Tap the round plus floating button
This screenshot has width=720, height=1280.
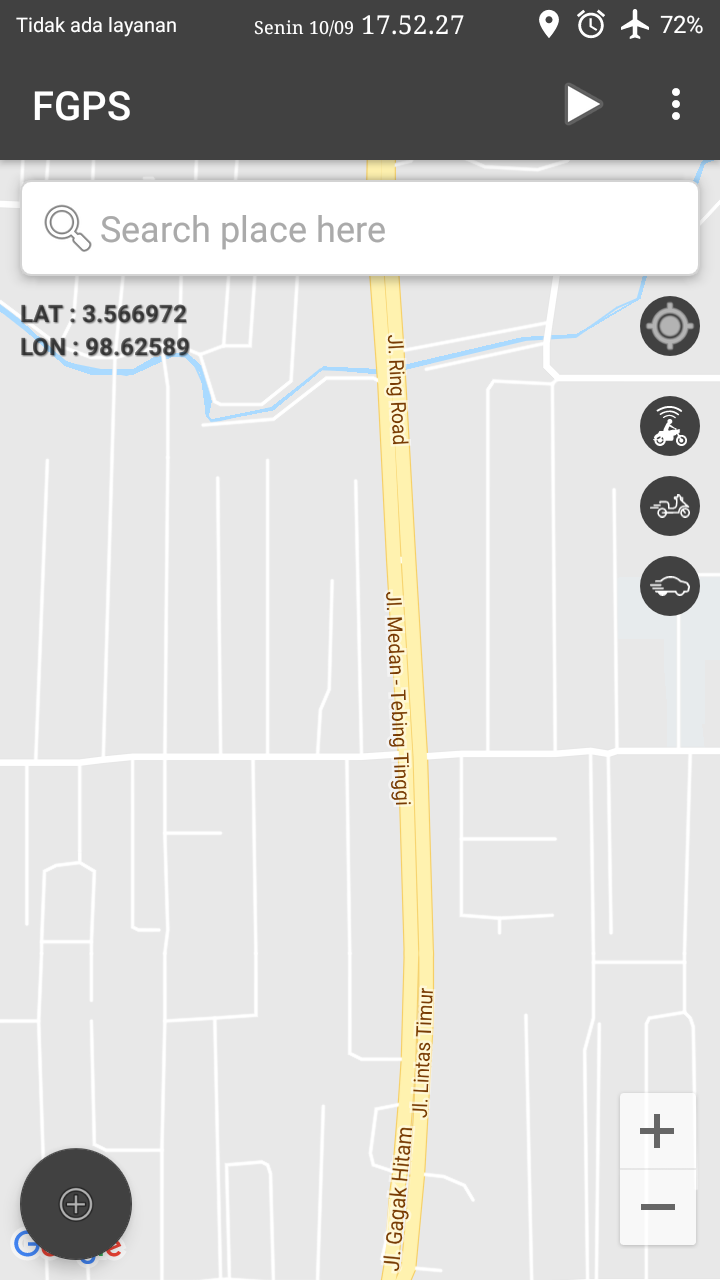pyautogui.click(x=76, y=1204)
